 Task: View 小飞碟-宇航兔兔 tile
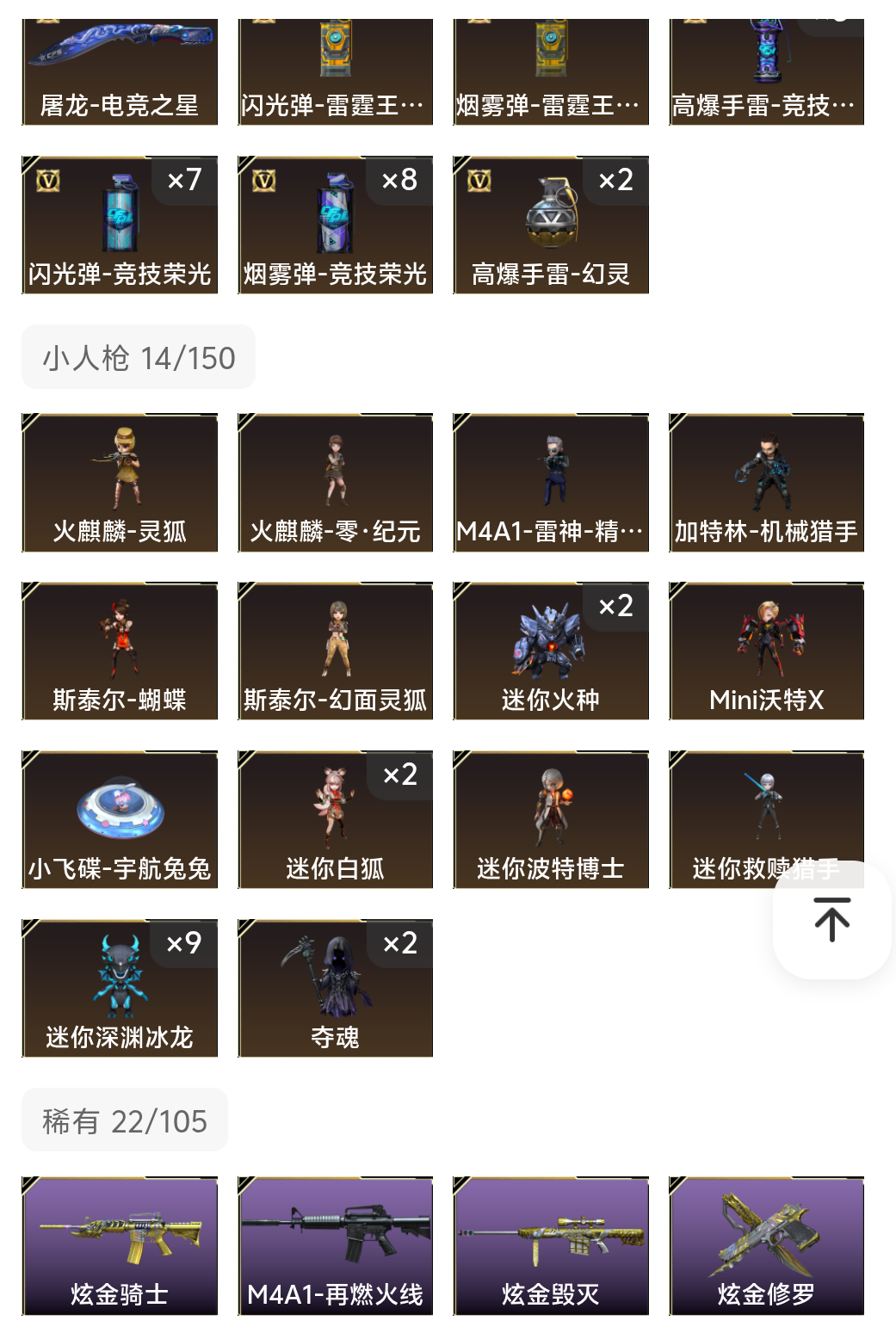click(x=120, y=819)
